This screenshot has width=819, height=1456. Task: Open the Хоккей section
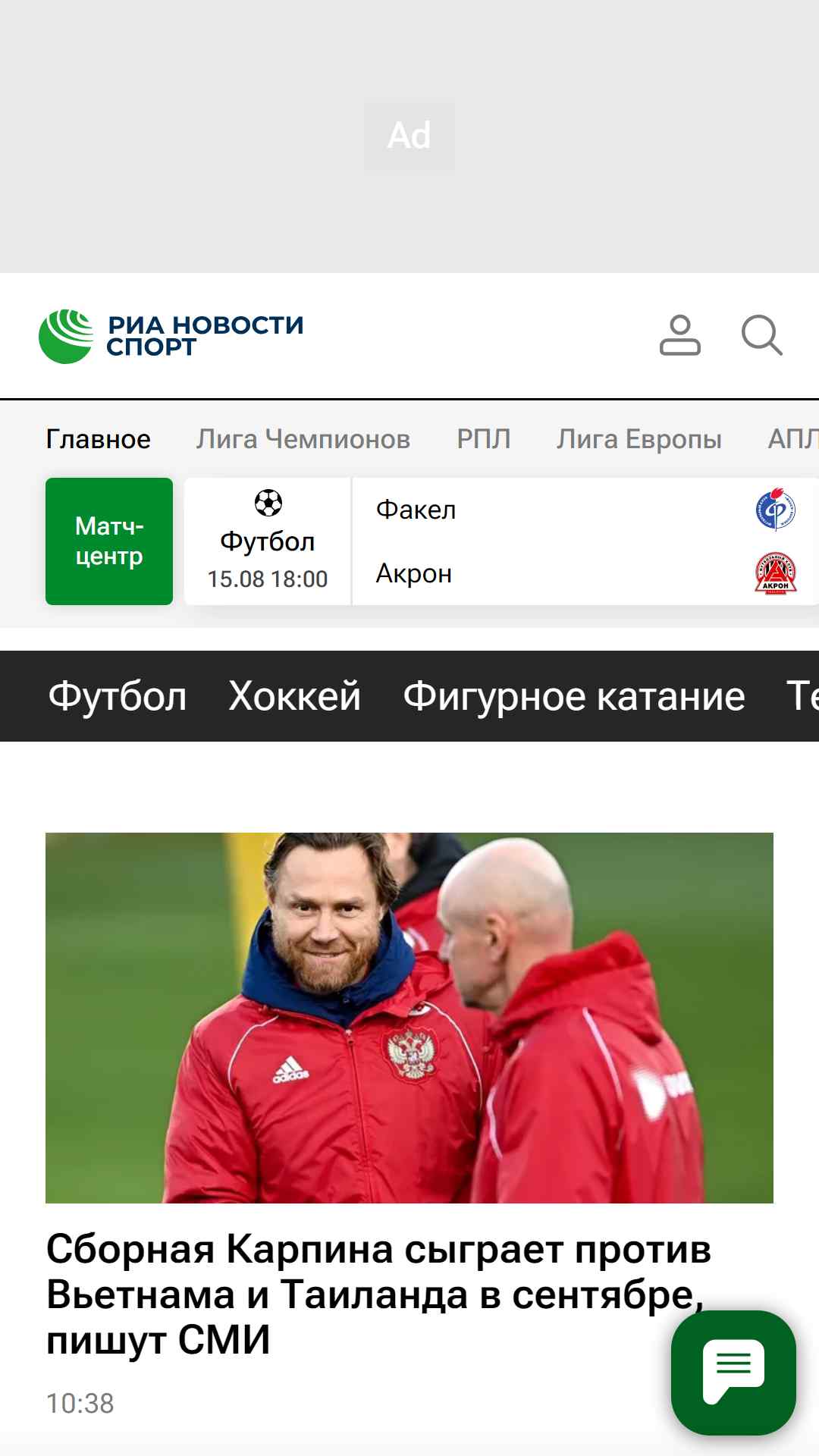[295, 696]
